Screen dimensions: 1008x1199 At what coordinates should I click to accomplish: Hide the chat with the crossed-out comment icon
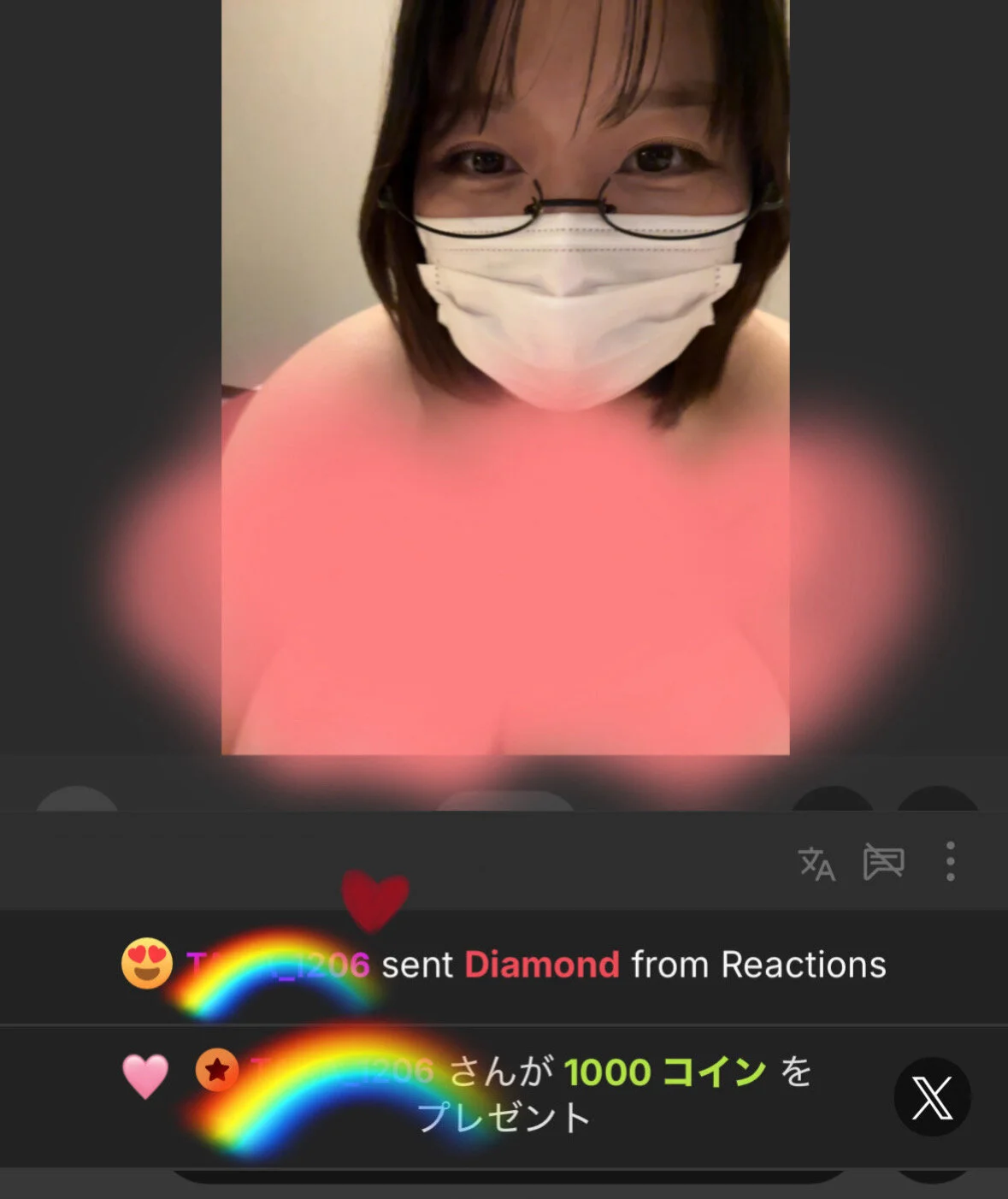click(883, 862)
